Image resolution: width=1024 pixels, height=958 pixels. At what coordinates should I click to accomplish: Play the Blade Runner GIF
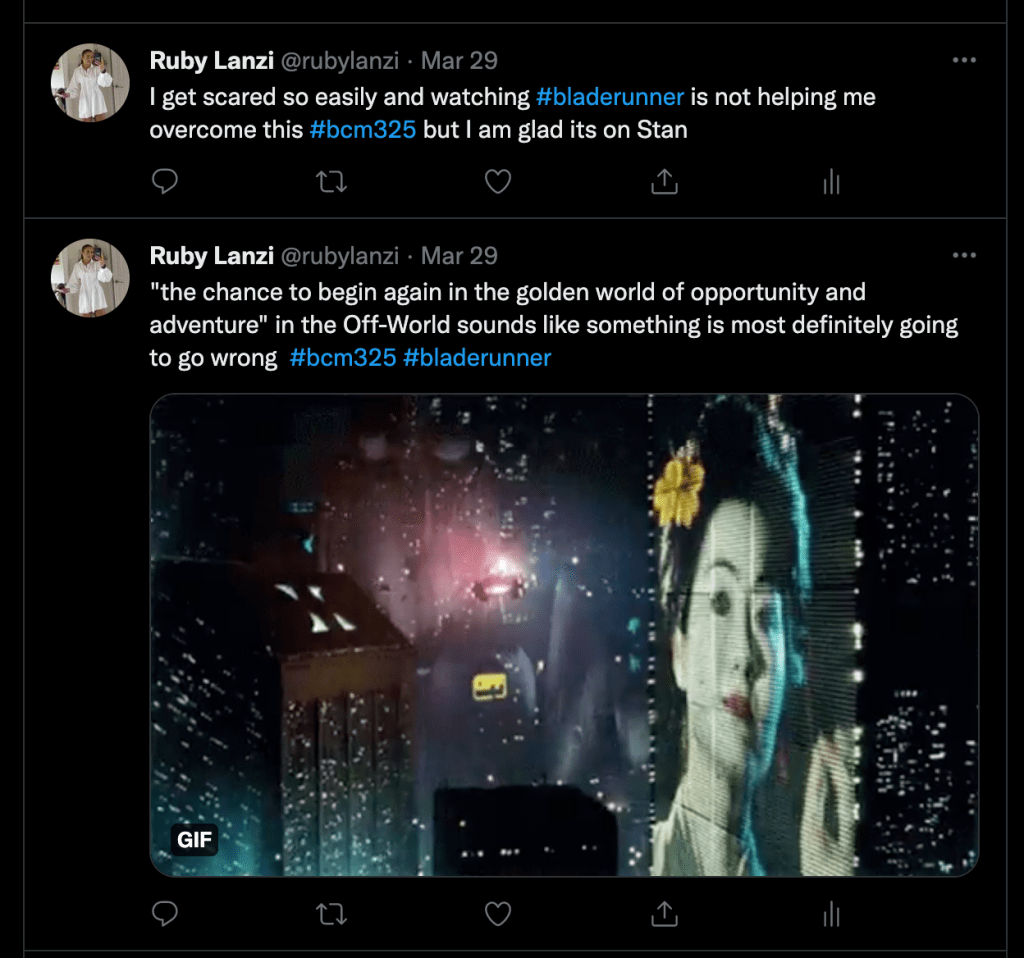pos(564,635)
